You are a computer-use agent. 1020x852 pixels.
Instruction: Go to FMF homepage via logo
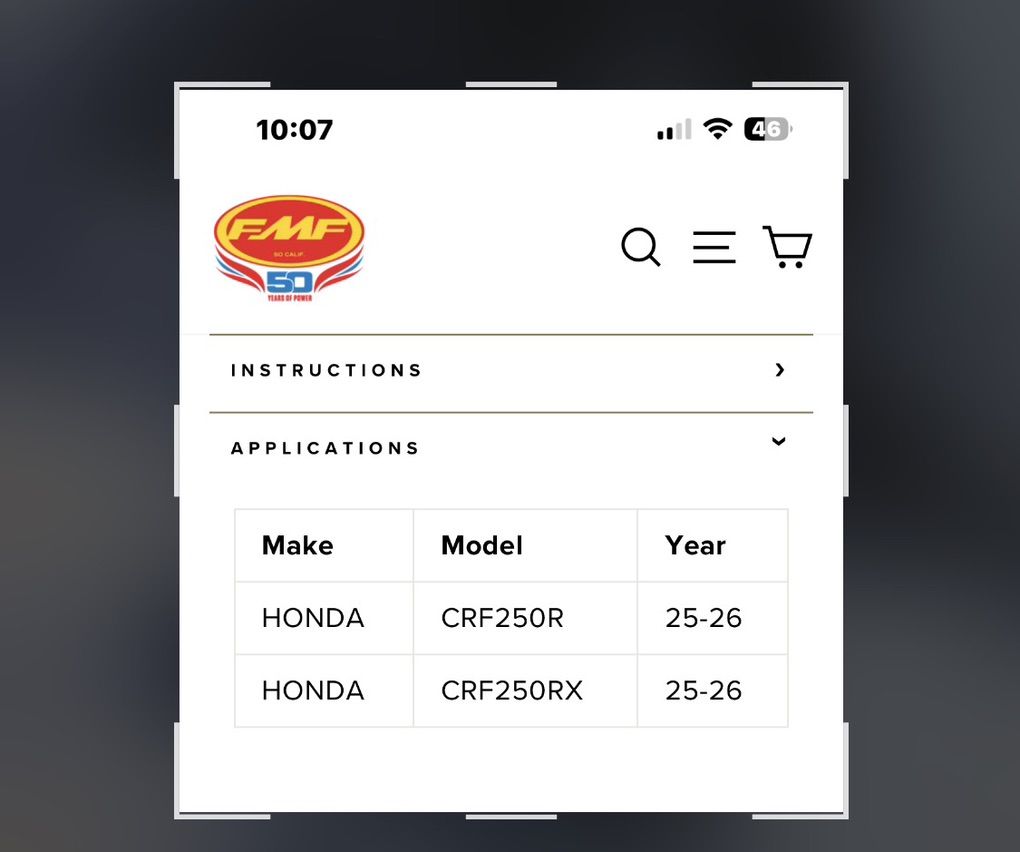[289, 248]
